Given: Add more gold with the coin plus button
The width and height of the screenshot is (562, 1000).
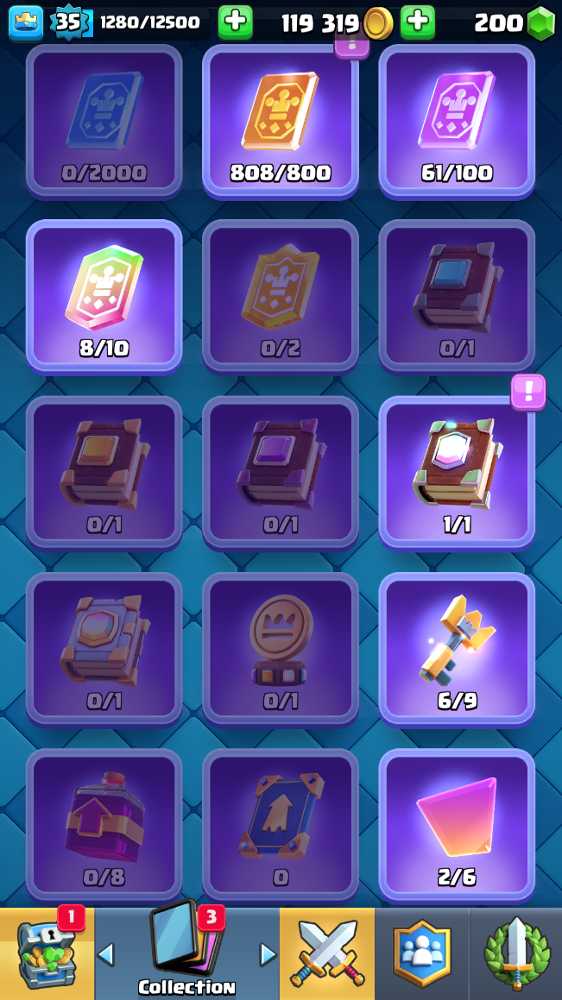Looking at the screenshot, I should click(418, 23).
